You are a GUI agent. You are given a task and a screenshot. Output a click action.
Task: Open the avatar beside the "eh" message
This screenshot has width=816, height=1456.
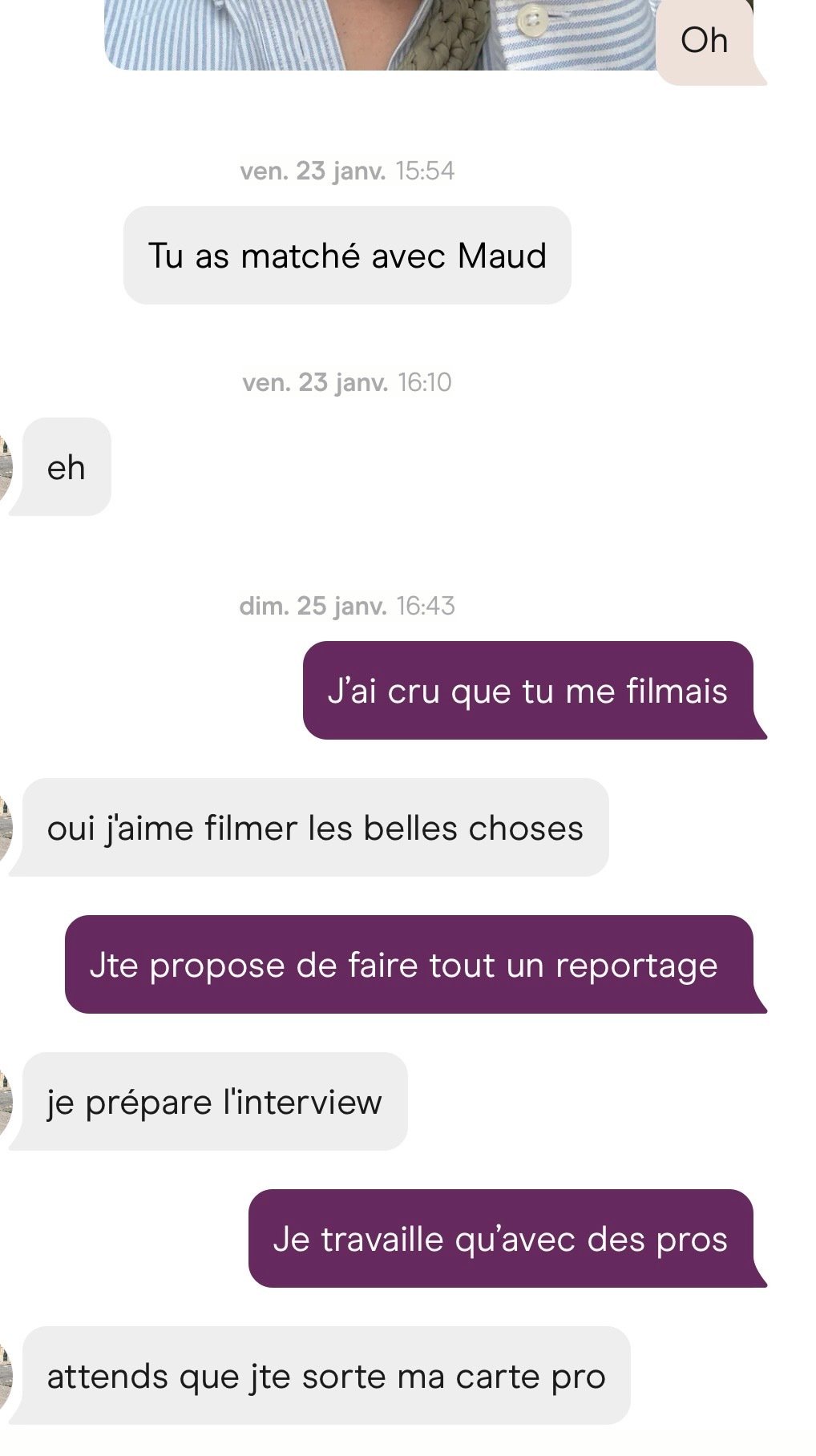(x=5, y=467)
